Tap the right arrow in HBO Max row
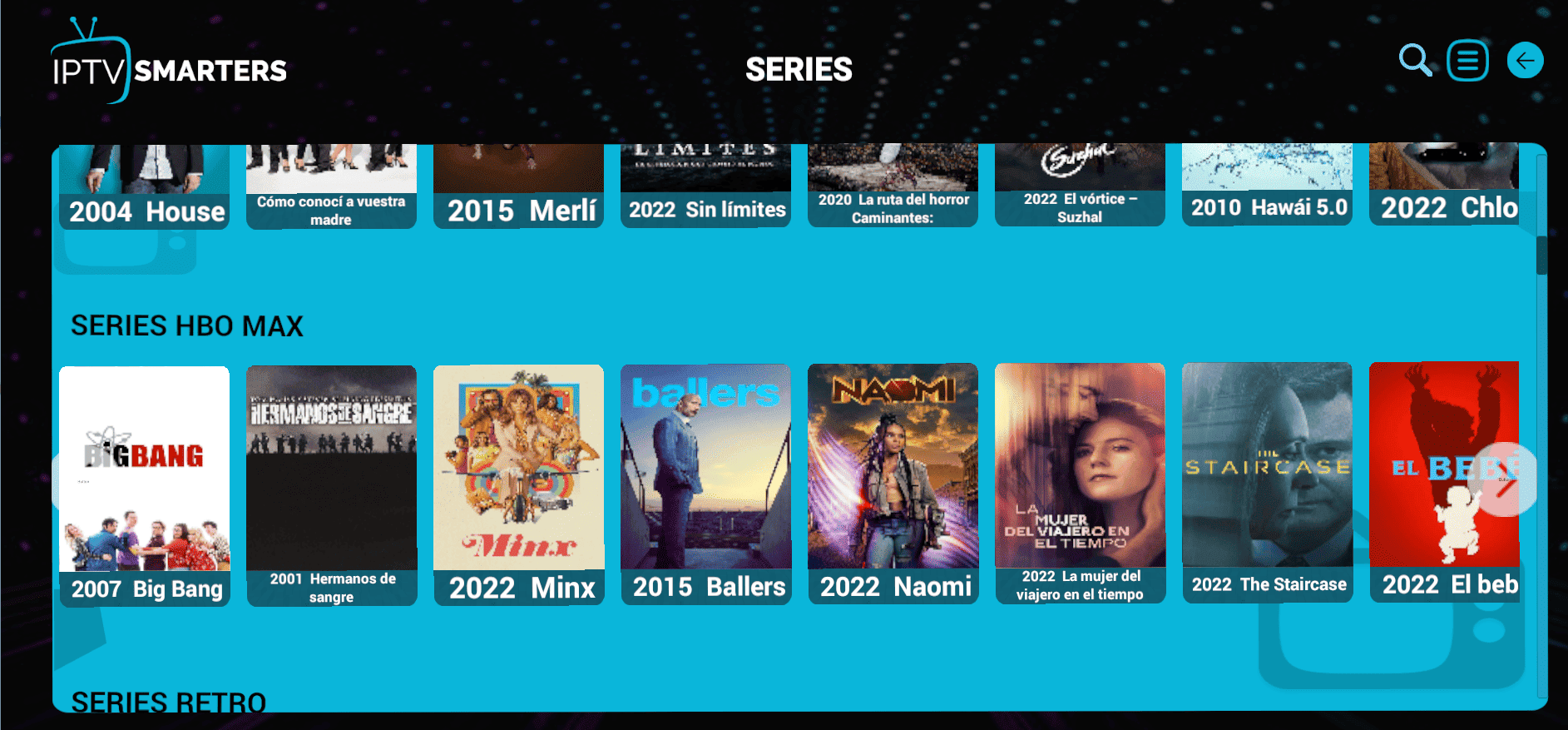This screenshot has height=730, width=1568. 1504,481
